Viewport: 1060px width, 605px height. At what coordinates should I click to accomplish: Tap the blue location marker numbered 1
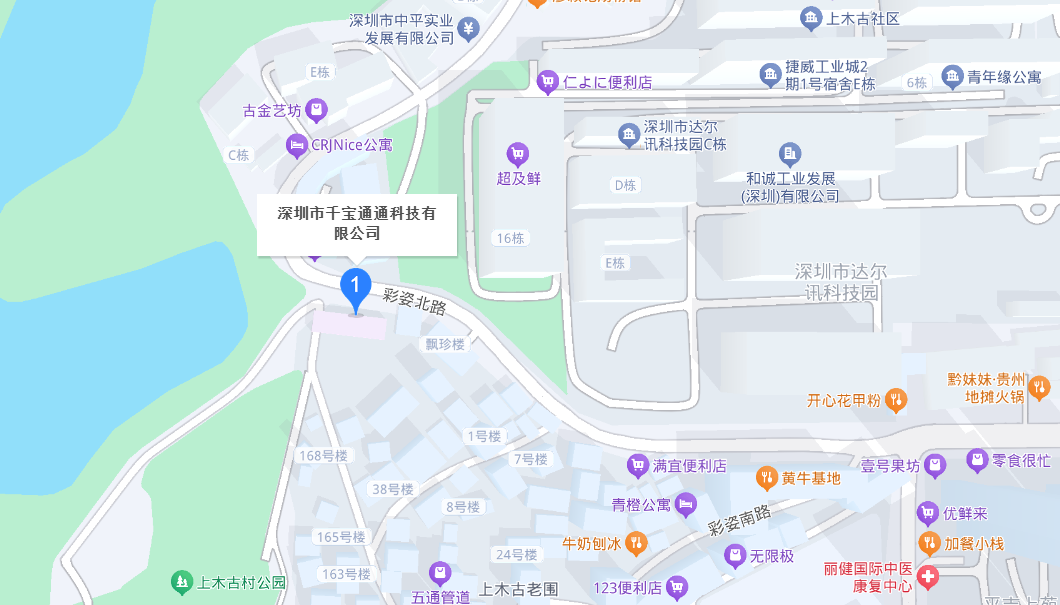[x=355, y=287]
